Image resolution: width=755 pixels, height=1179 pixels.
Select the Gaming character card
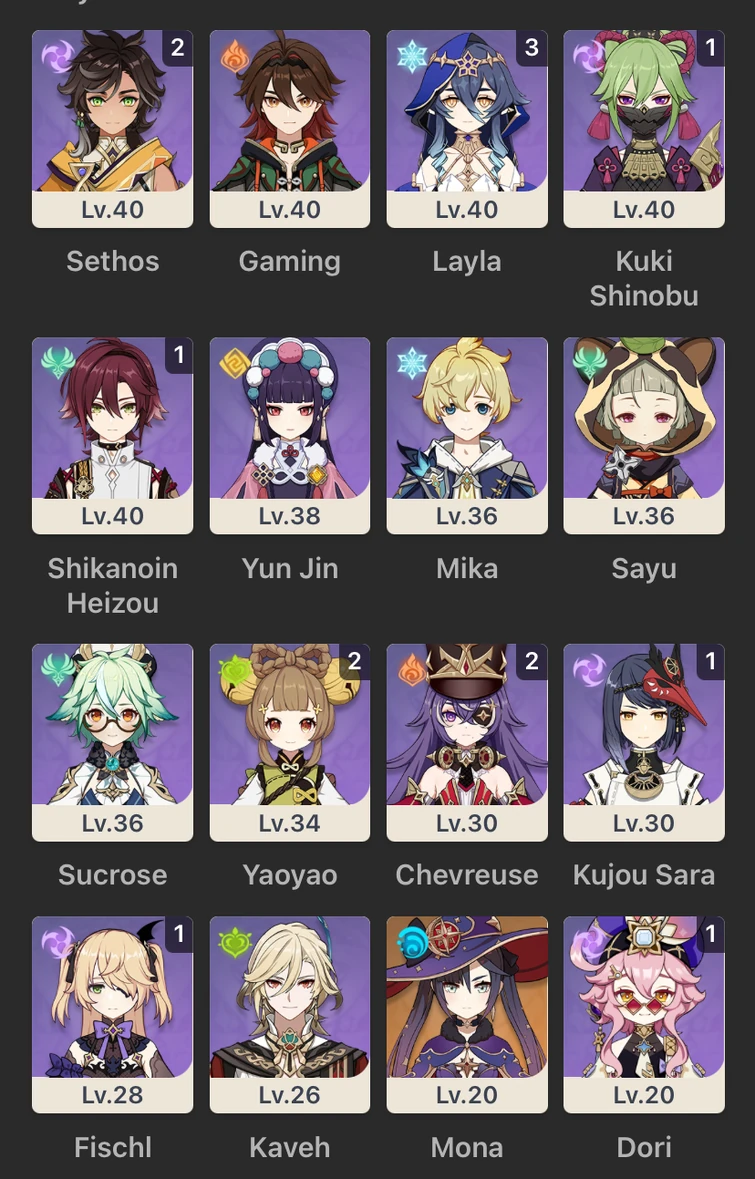(290, 128)
